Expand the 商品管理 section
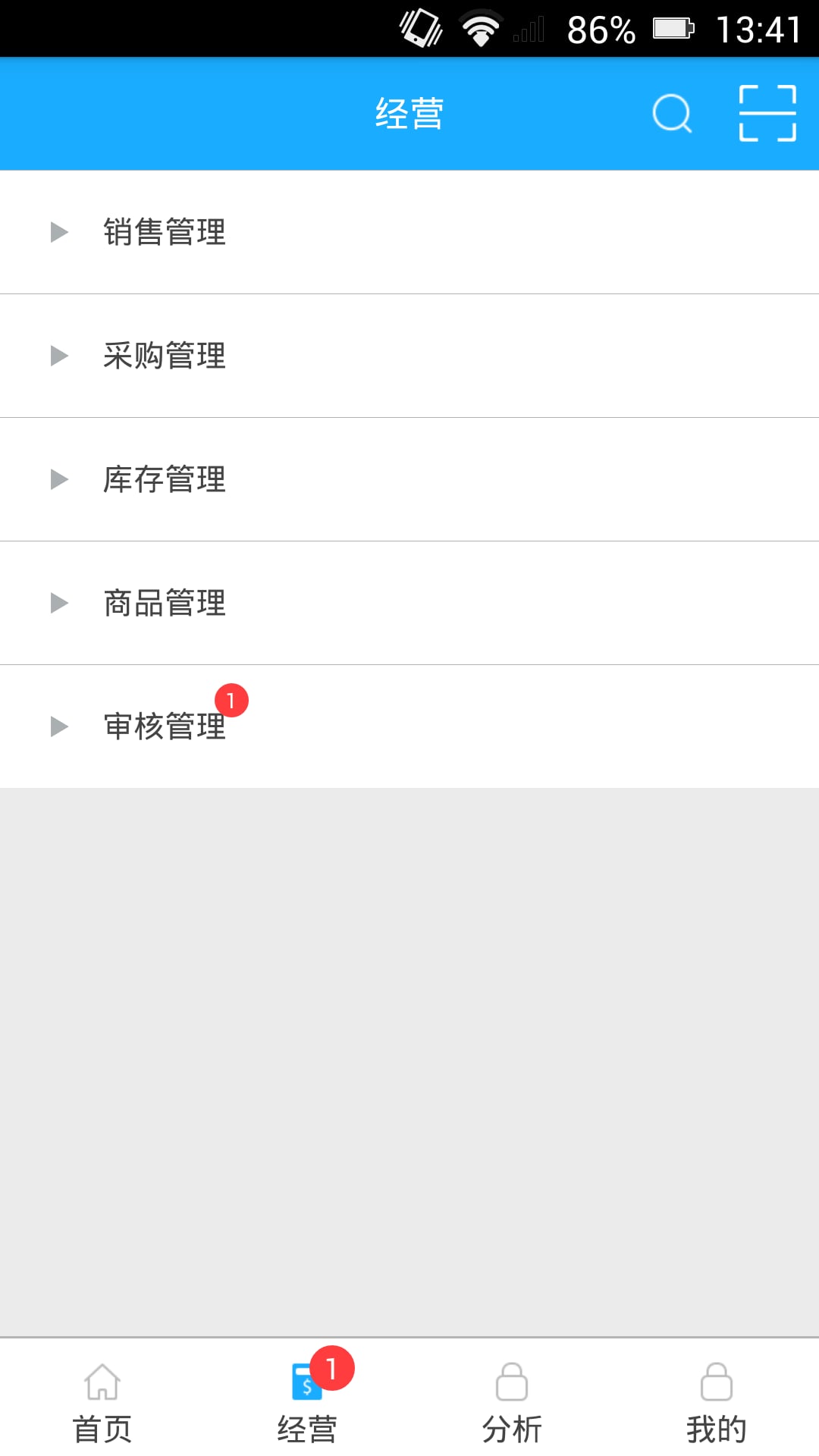The height and width of the screenshot is (1456, 819). tap(409, 603)
